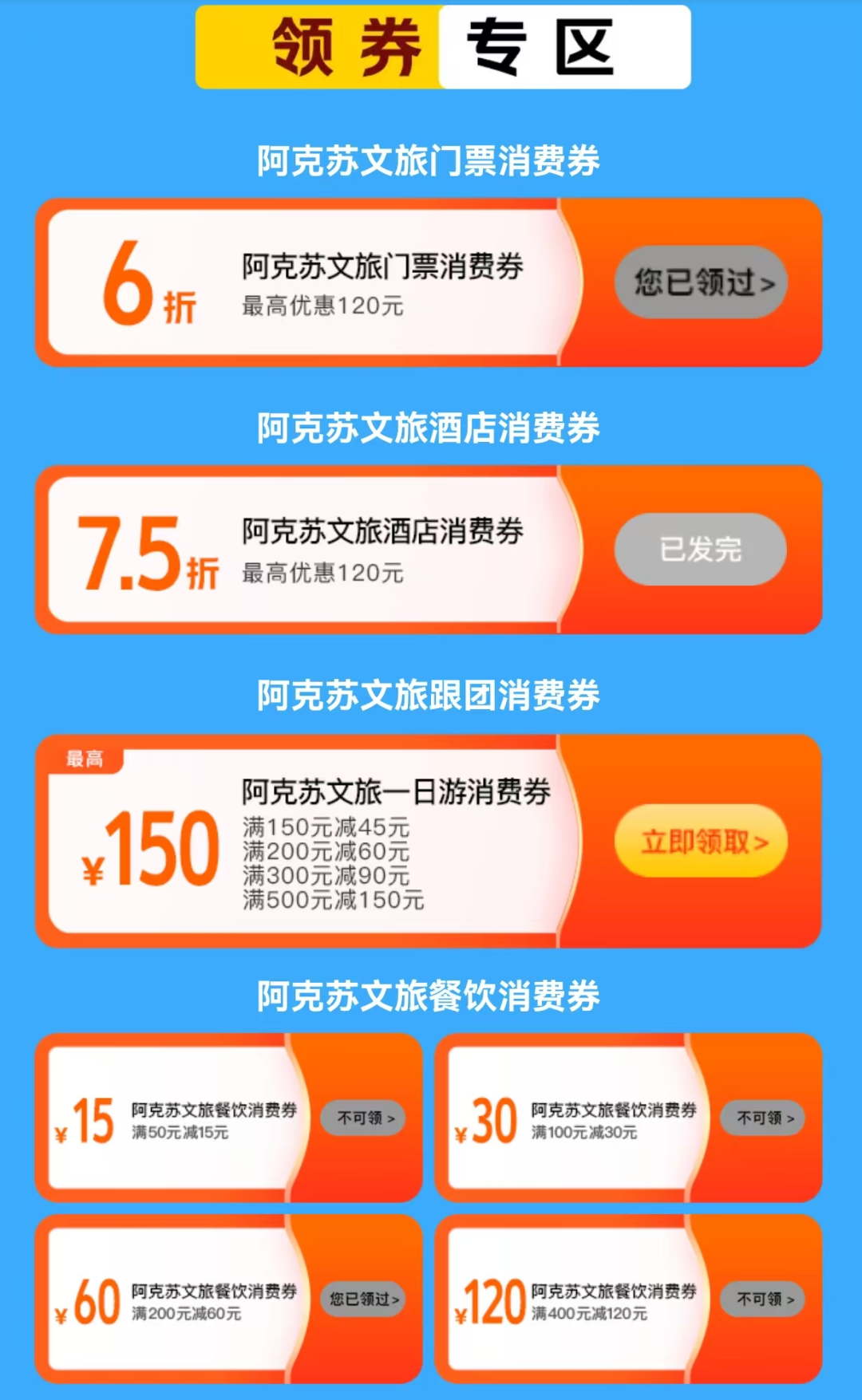Tap 已发完 on the 7.5折酒店消费券 coupon
862x1400 pixels.
701,550
